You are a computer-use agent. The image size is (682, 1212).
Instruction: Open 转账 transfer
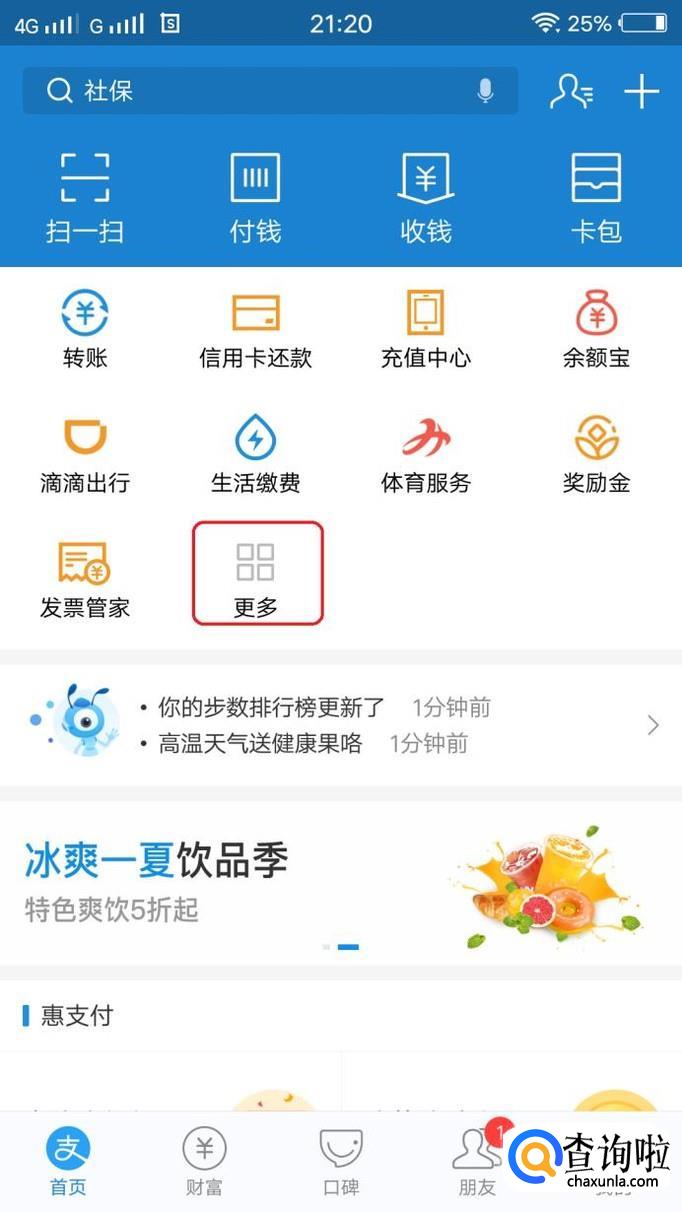[x=85, y=330]
